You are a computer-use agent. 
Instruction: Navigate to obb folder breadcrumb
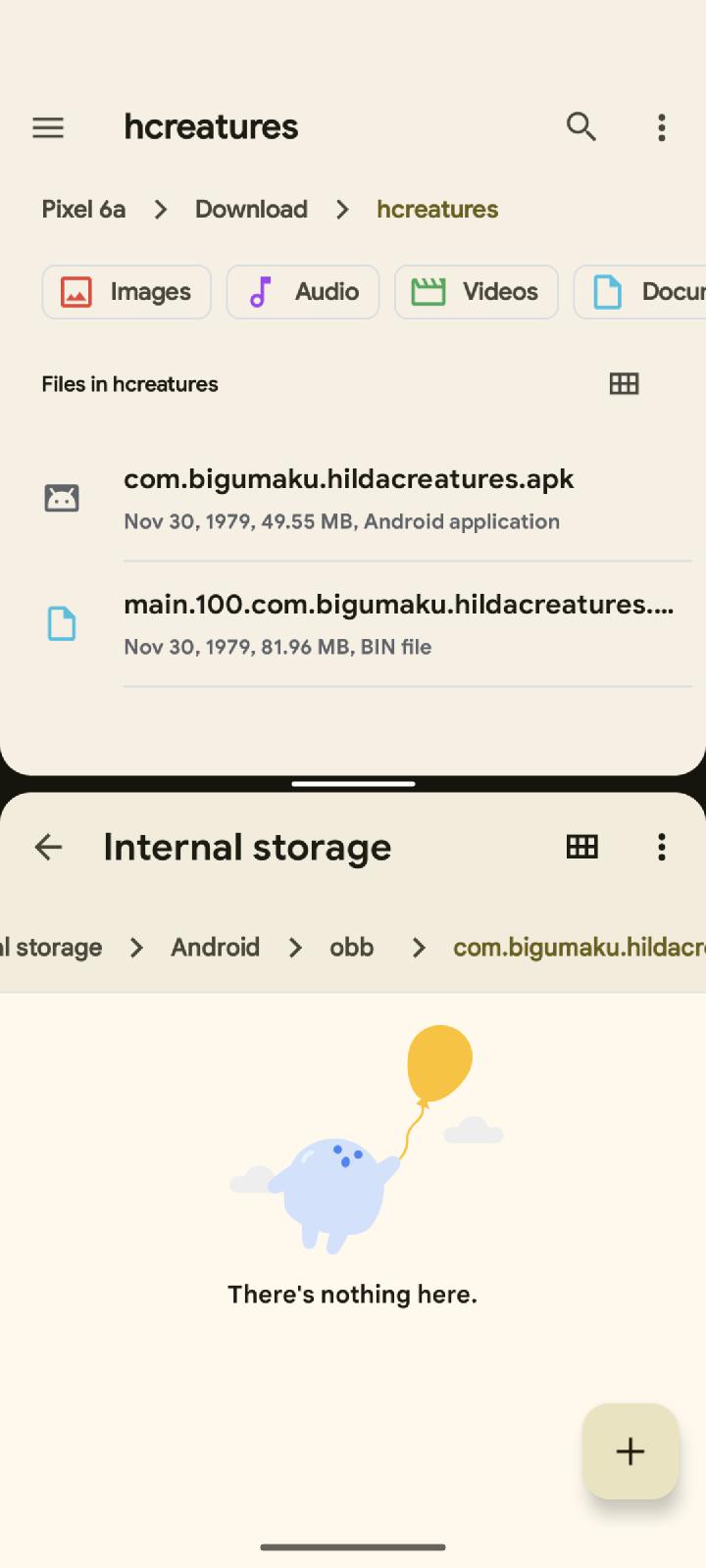351,947
